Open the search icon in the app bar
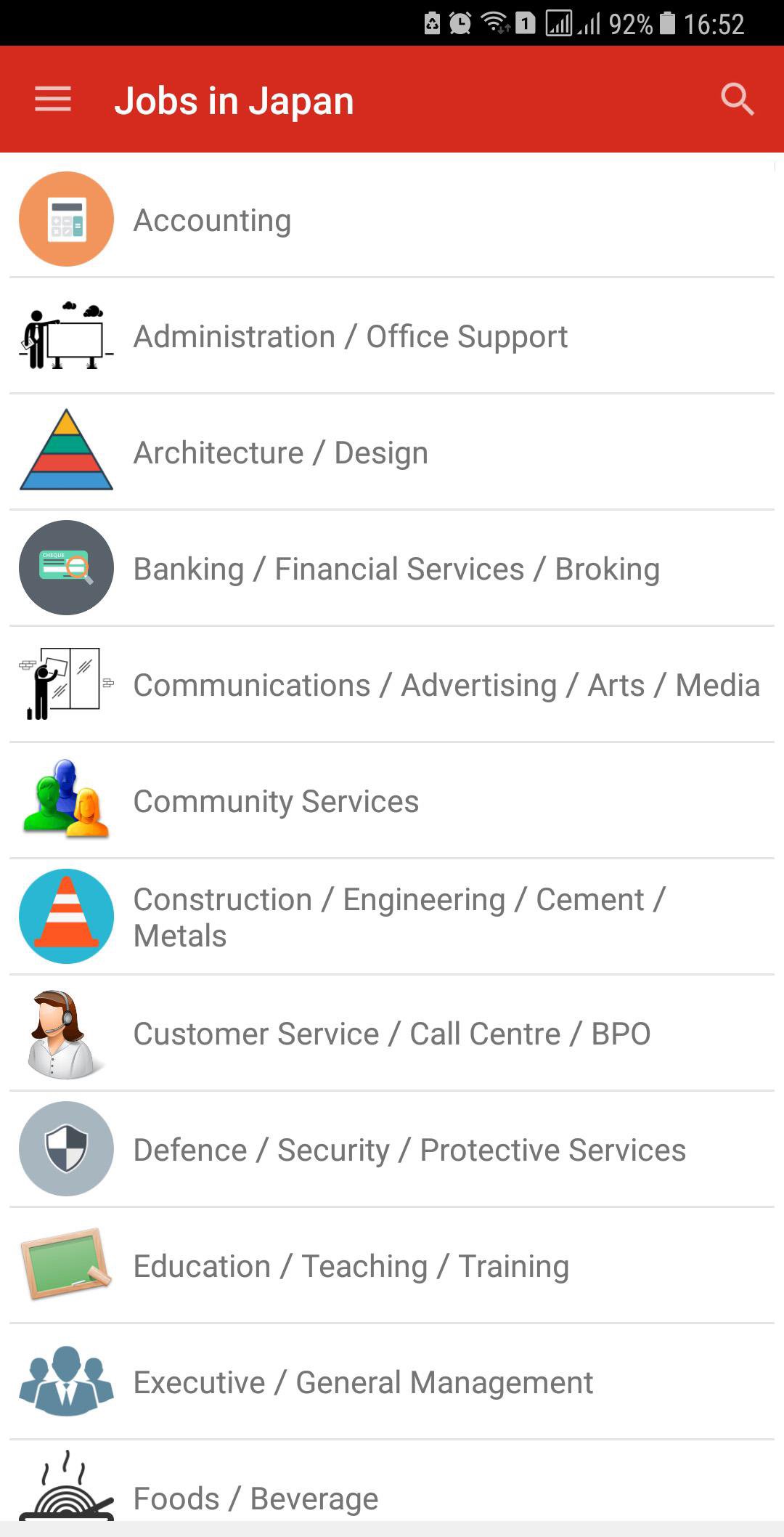The width and height of the screenshot is (784, 1537). point(737,100)
